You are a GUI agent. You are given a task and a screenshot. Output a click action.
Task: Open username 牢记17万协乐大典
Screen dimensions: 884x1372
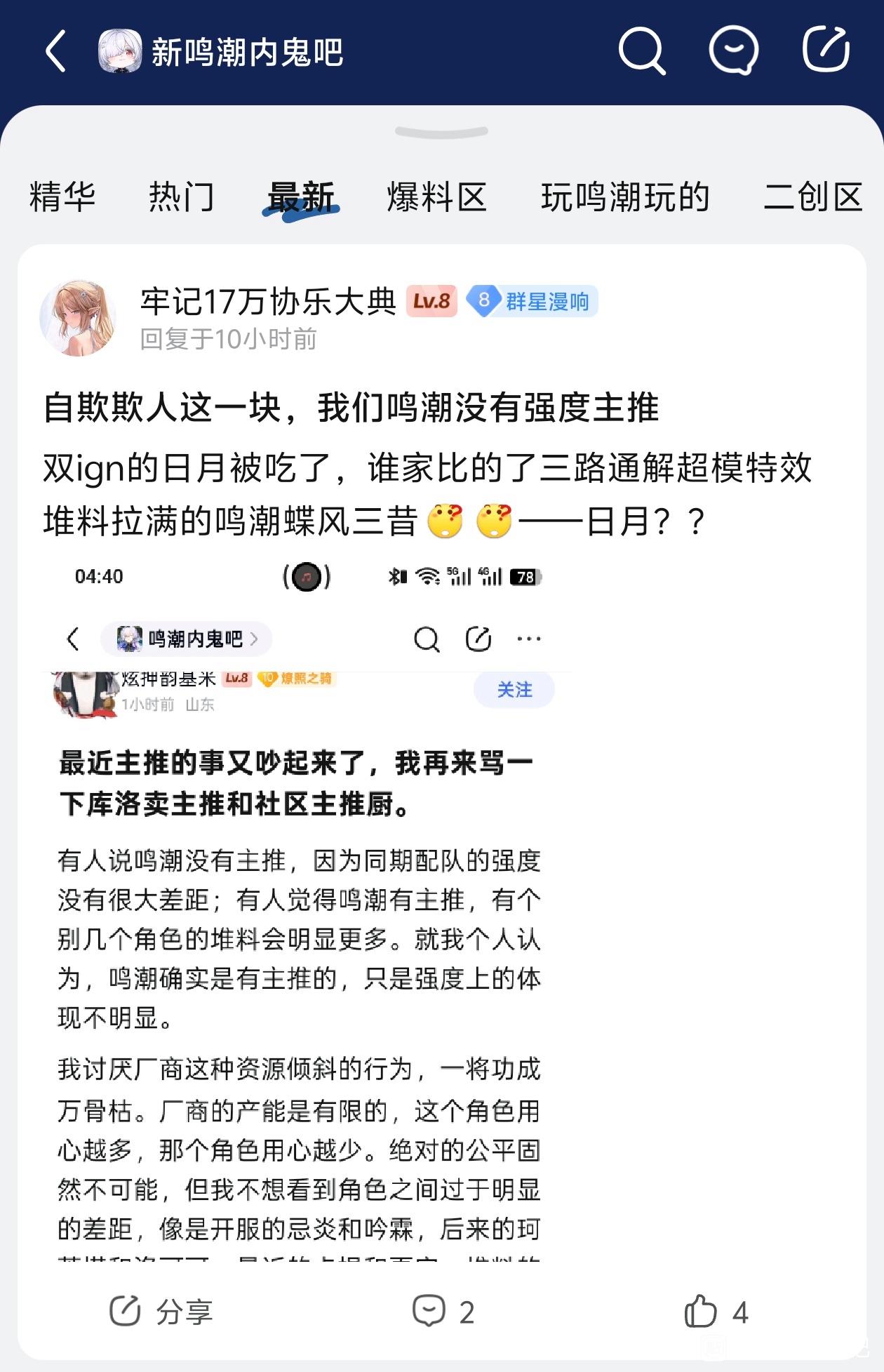point(268,302)
